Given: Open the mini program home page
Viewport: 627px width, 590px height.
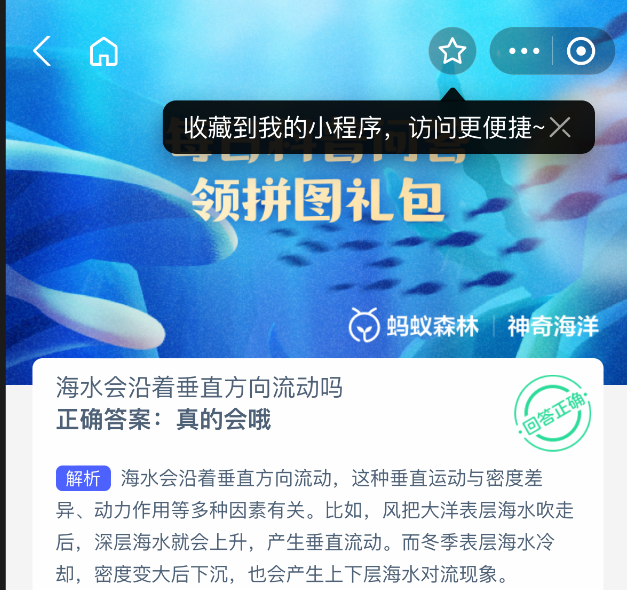Looking at the screenshot, I should [x=104, y=51].
